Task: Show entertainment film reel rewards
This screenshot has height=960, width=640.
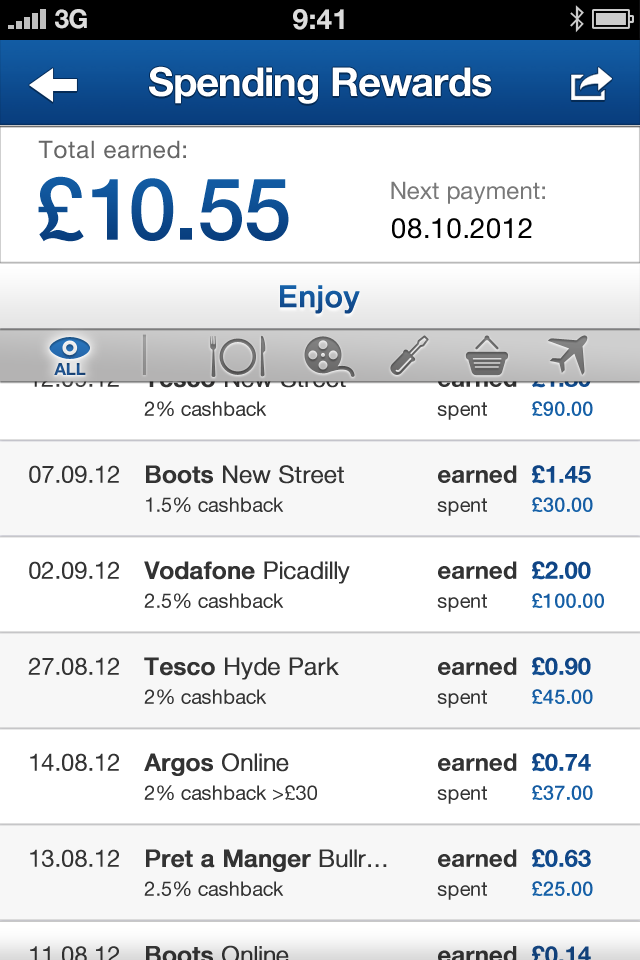Action: tap(328, 355)
